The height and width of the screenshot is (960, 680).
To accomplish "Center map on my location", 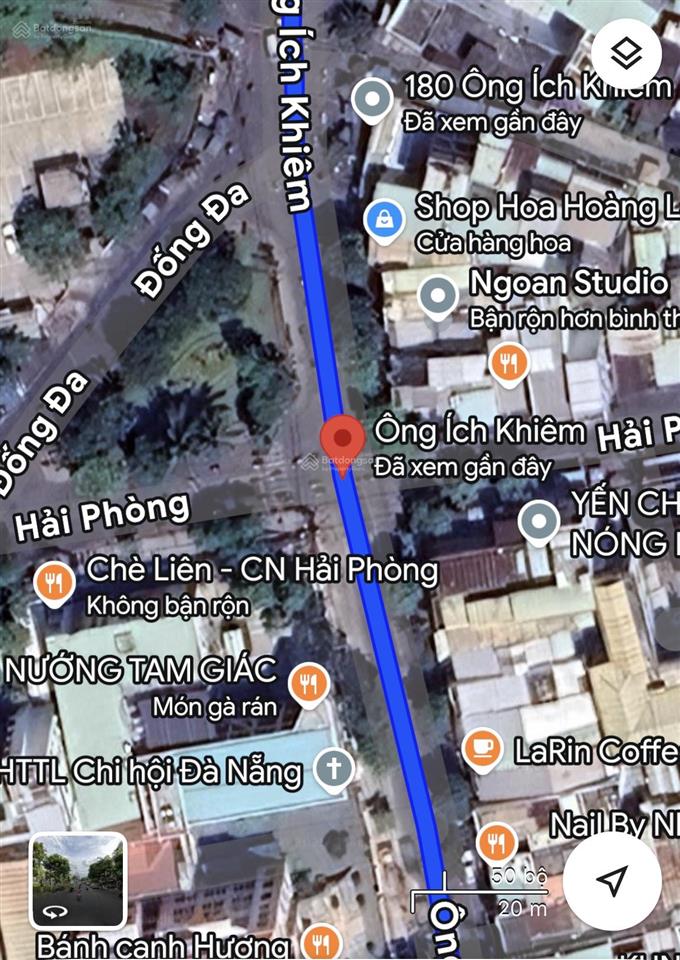I will 611,881.
